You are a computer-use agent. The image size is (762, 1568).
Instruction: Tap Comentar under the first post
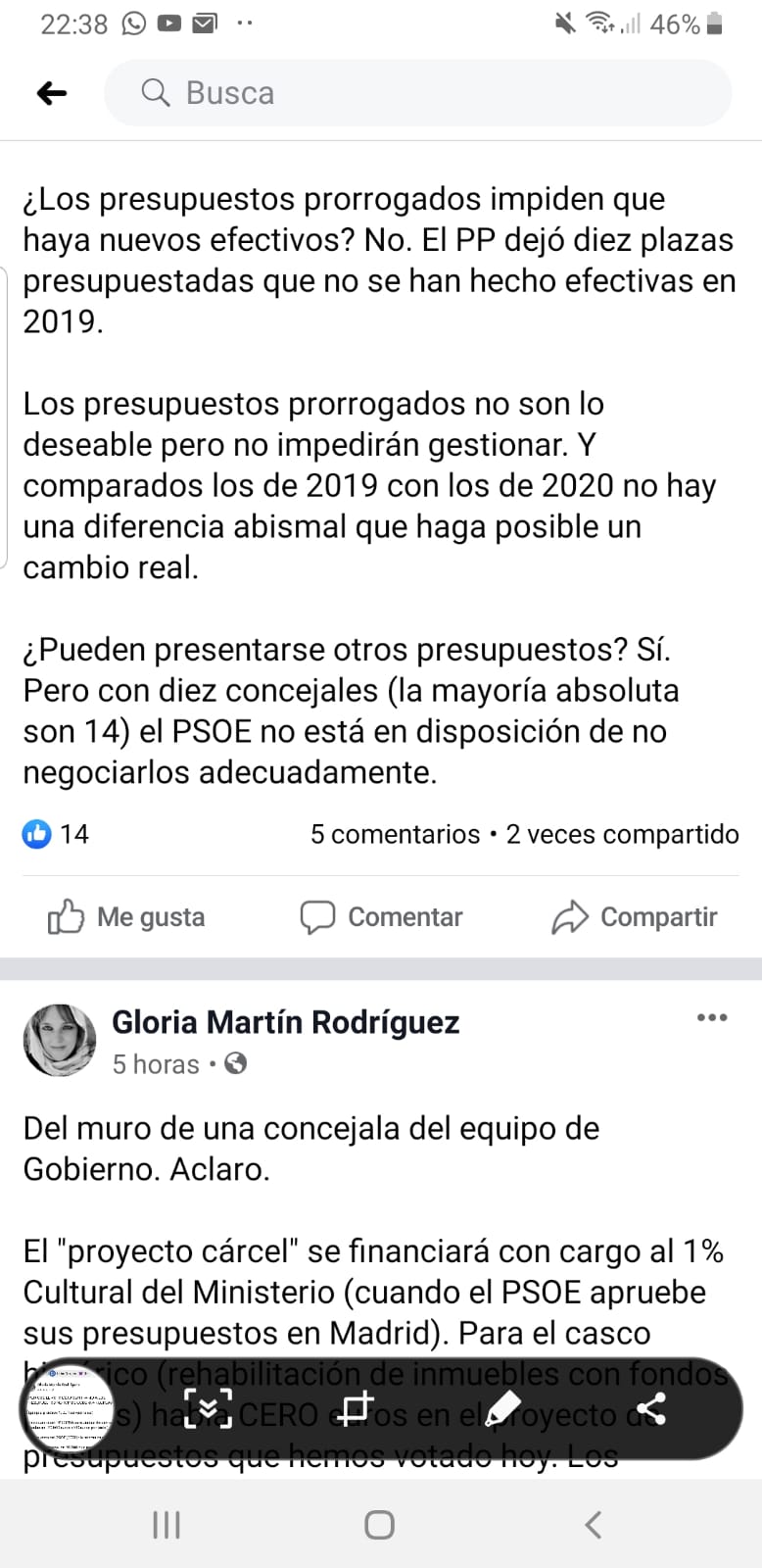tap(381, 917)
